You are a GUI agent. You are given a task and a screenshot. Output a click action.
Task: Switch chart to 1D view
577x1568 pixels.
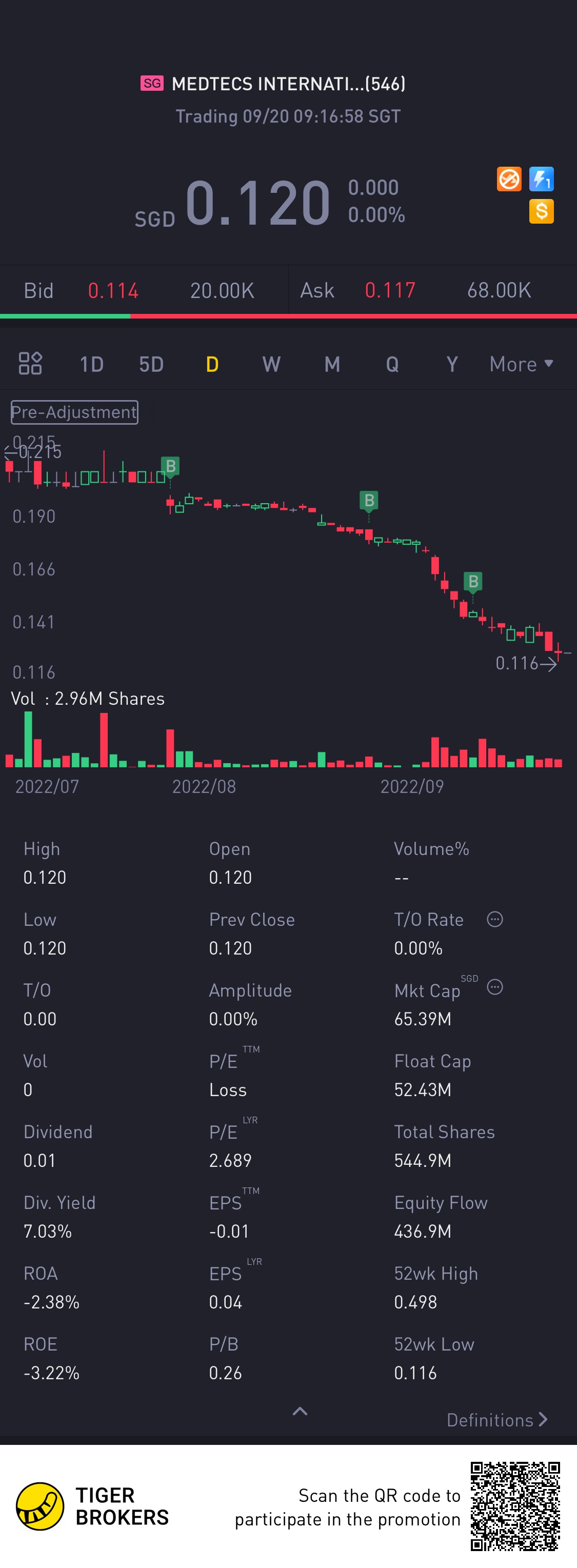[x=91, y=364]
